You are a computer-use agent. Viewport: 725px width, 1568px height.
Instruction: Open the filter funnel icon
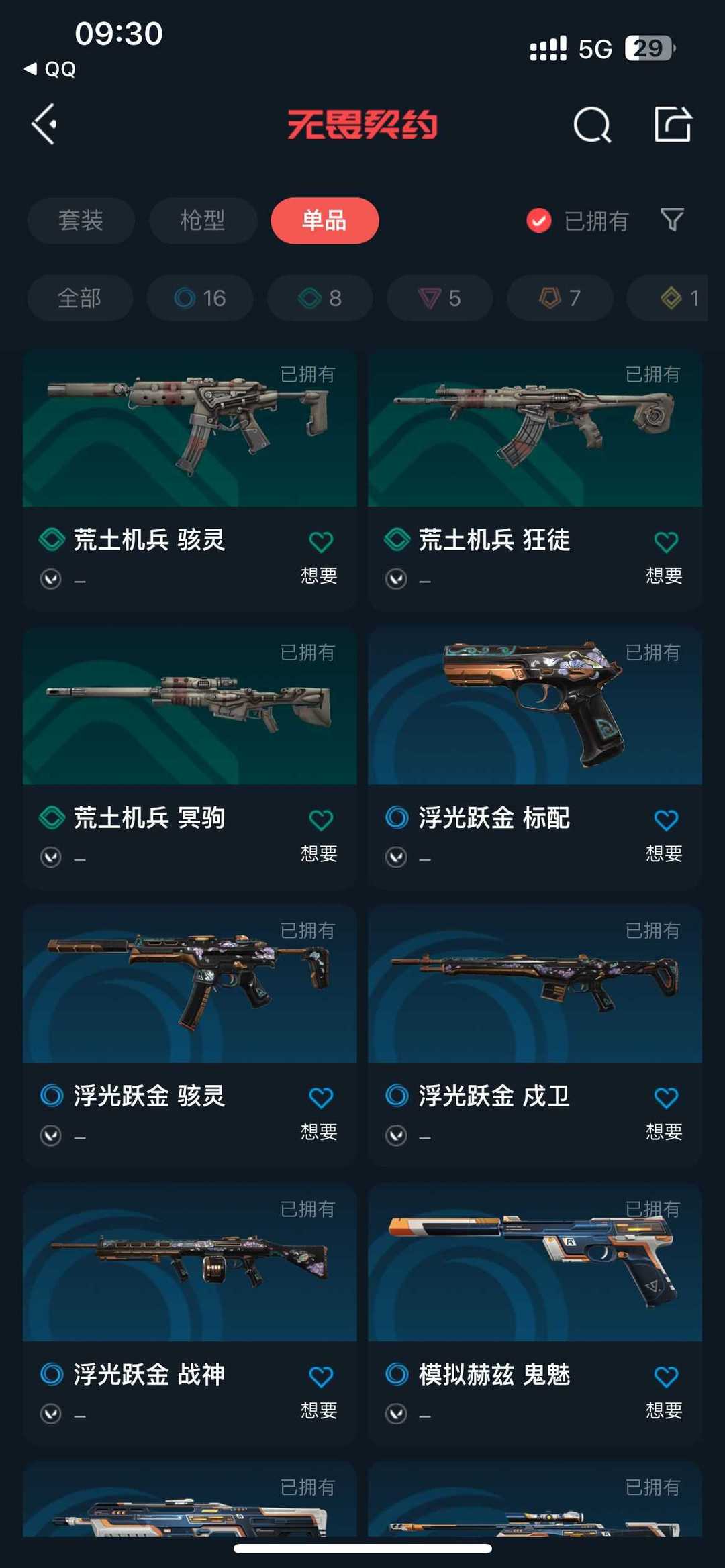(672, 219)
